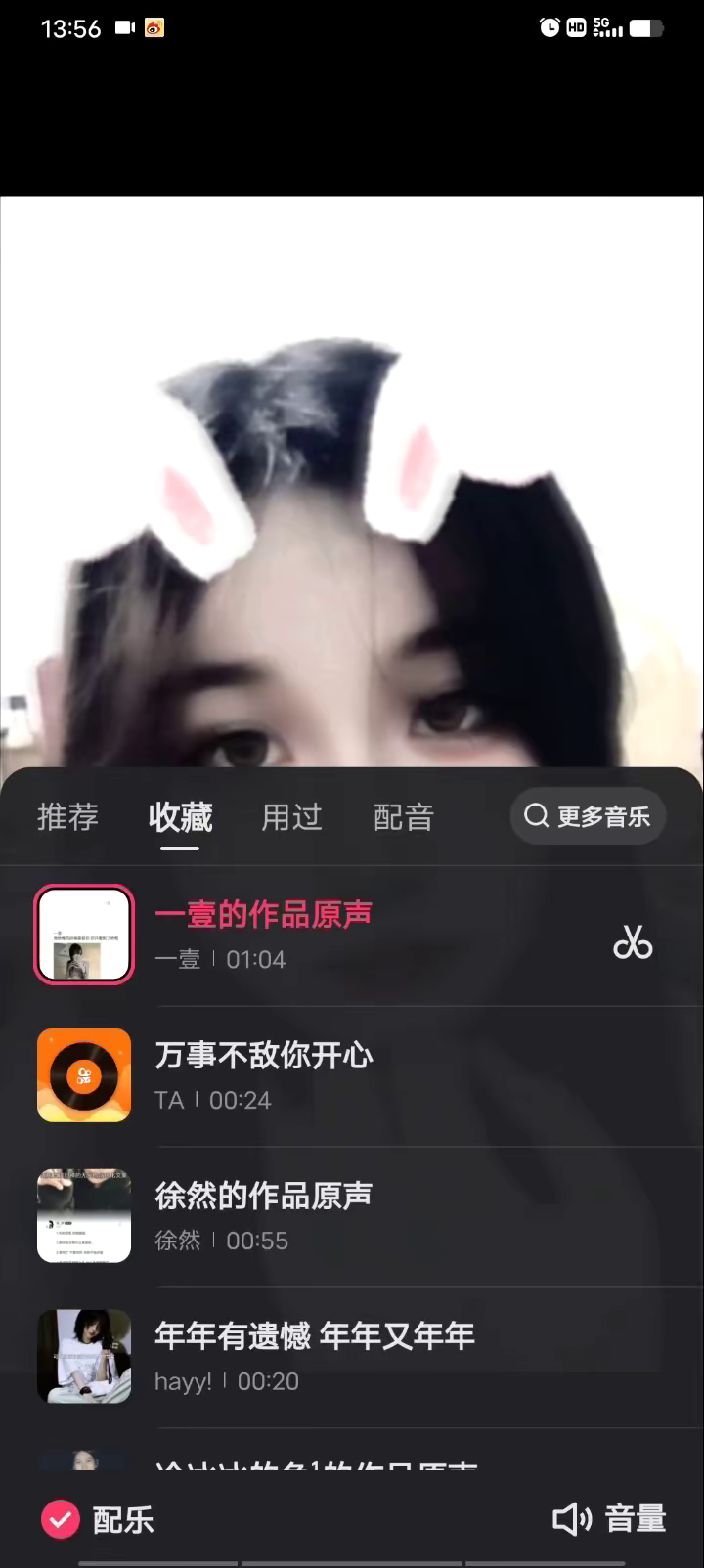
Task: Switch to the 配音 tab
Action: click(x=403, y=817)
